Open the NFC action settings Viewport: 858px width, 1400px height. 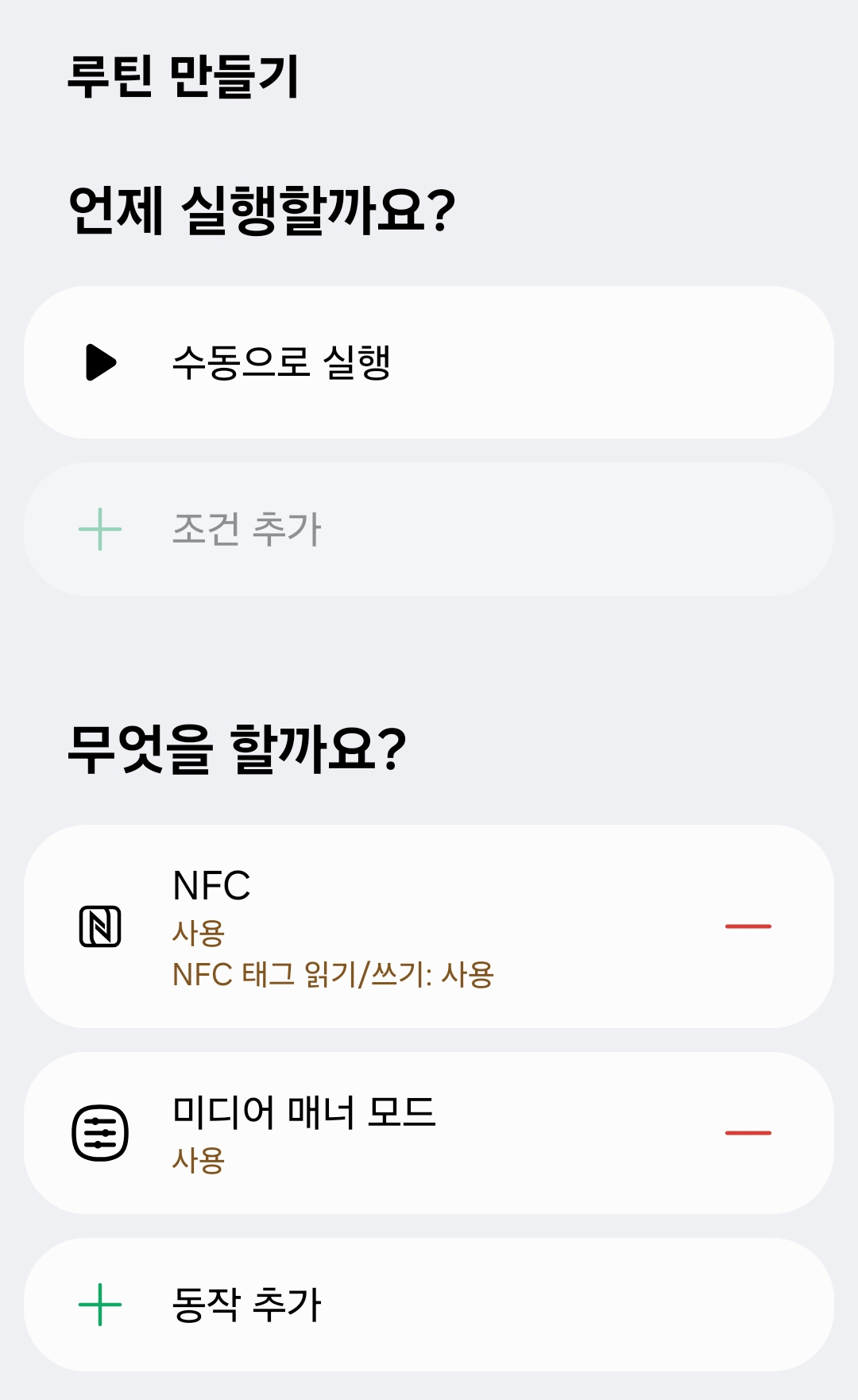pyautogui.click(x=357, y=926)
